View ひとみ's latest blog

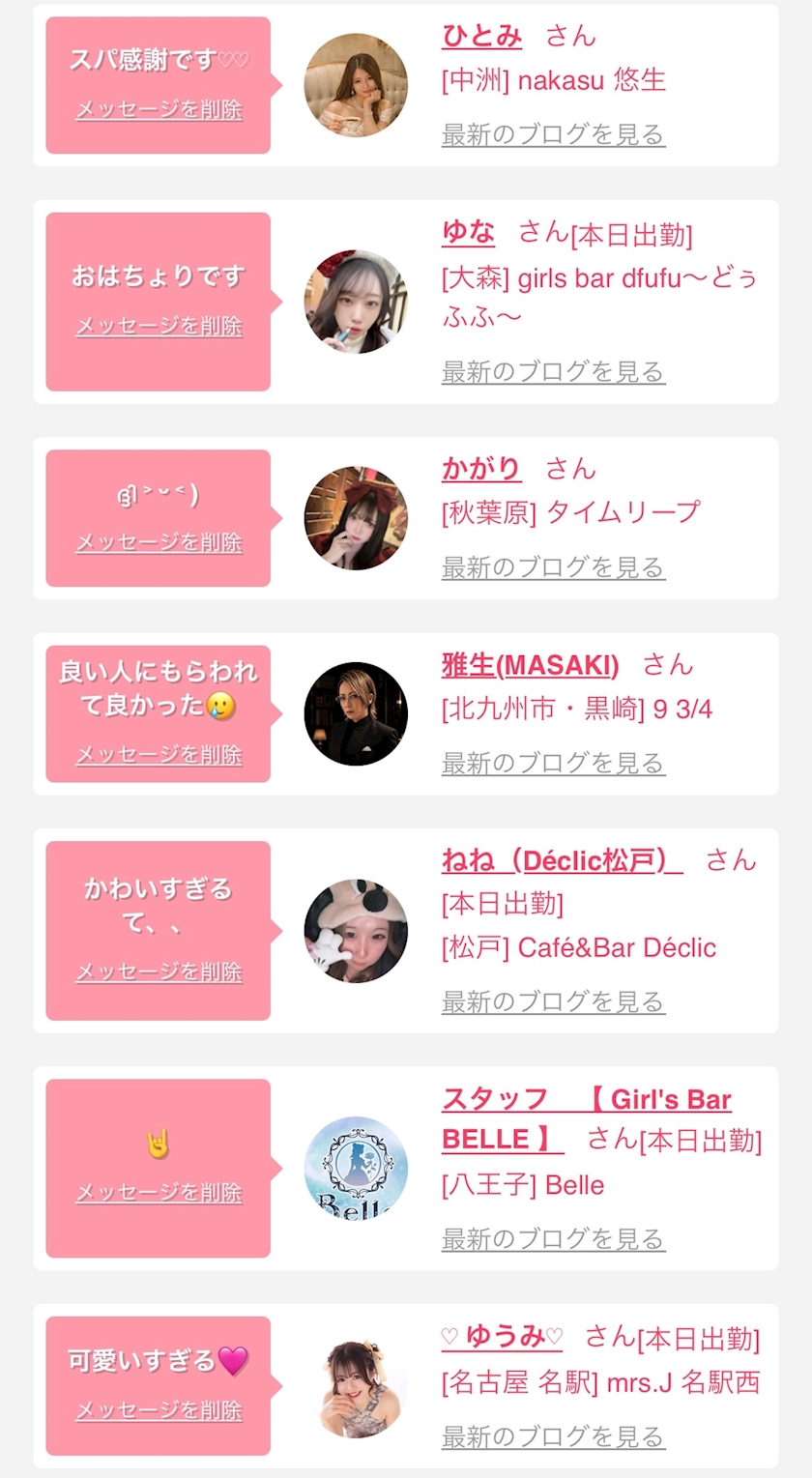[553, 134]
